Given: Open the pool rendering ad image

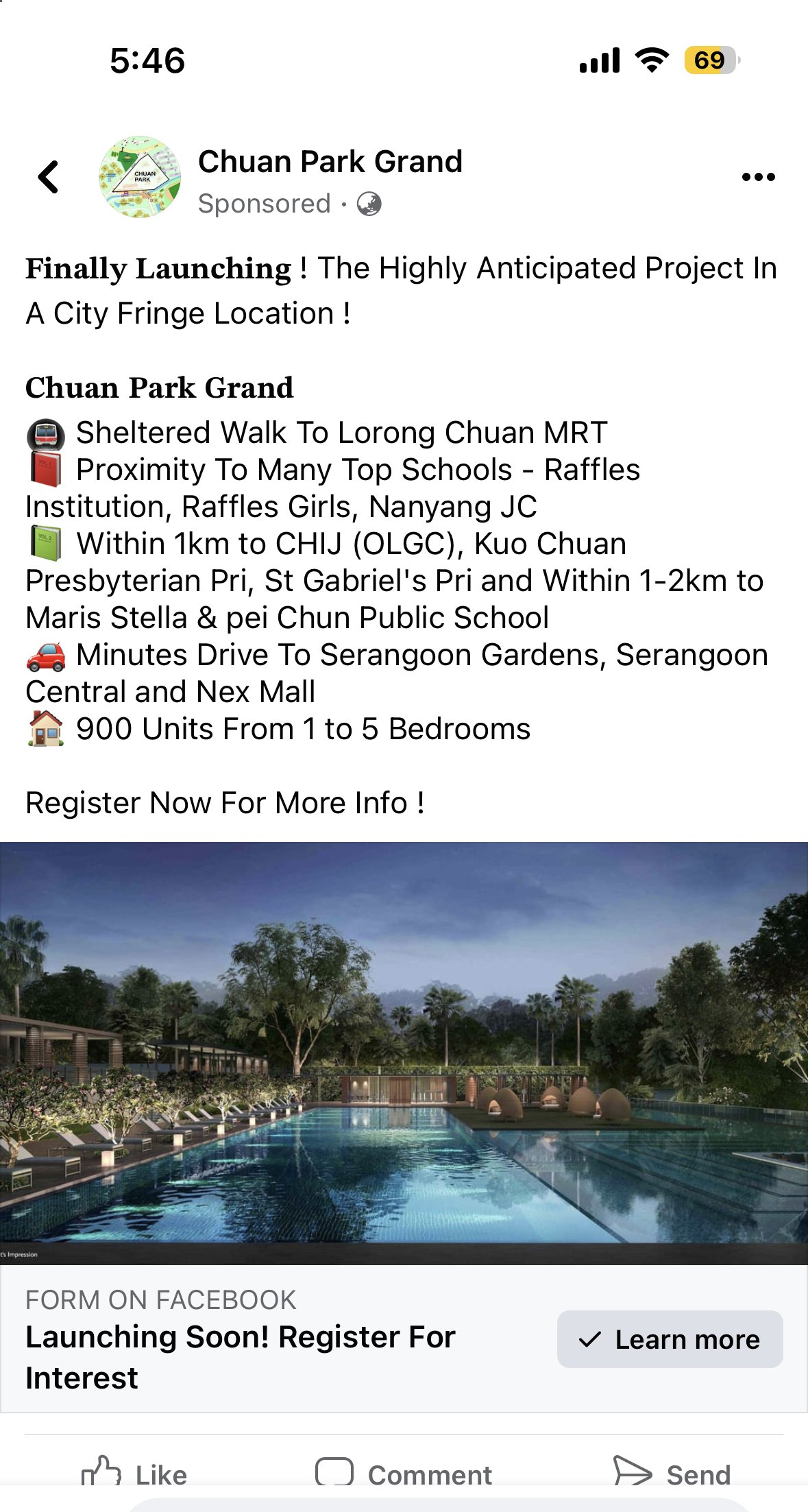Looking at the screenshot, I should click(404, 1053).
